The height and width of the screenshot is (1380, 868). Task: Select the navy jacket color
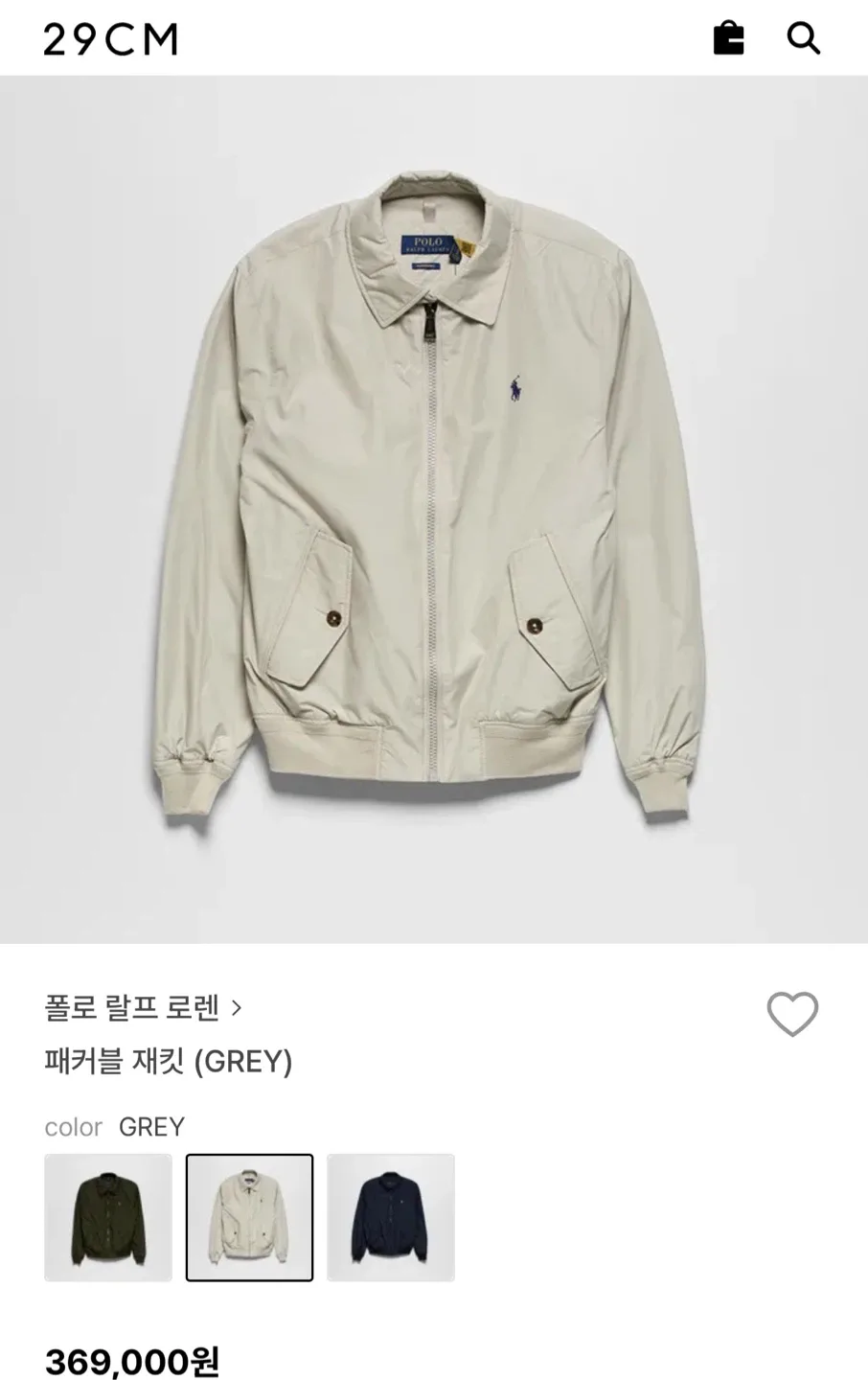pyautogui.click(x=391, y=1217)
